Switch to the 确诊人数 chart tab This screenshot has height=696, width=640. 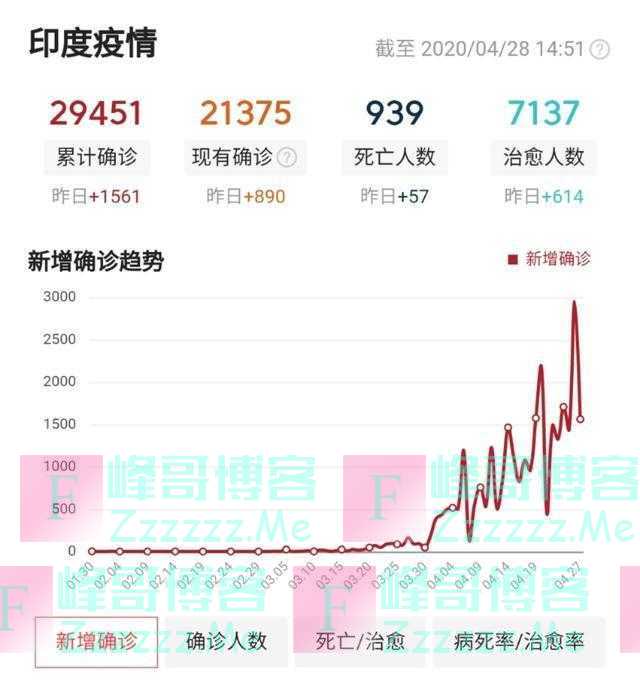(227, 641)
